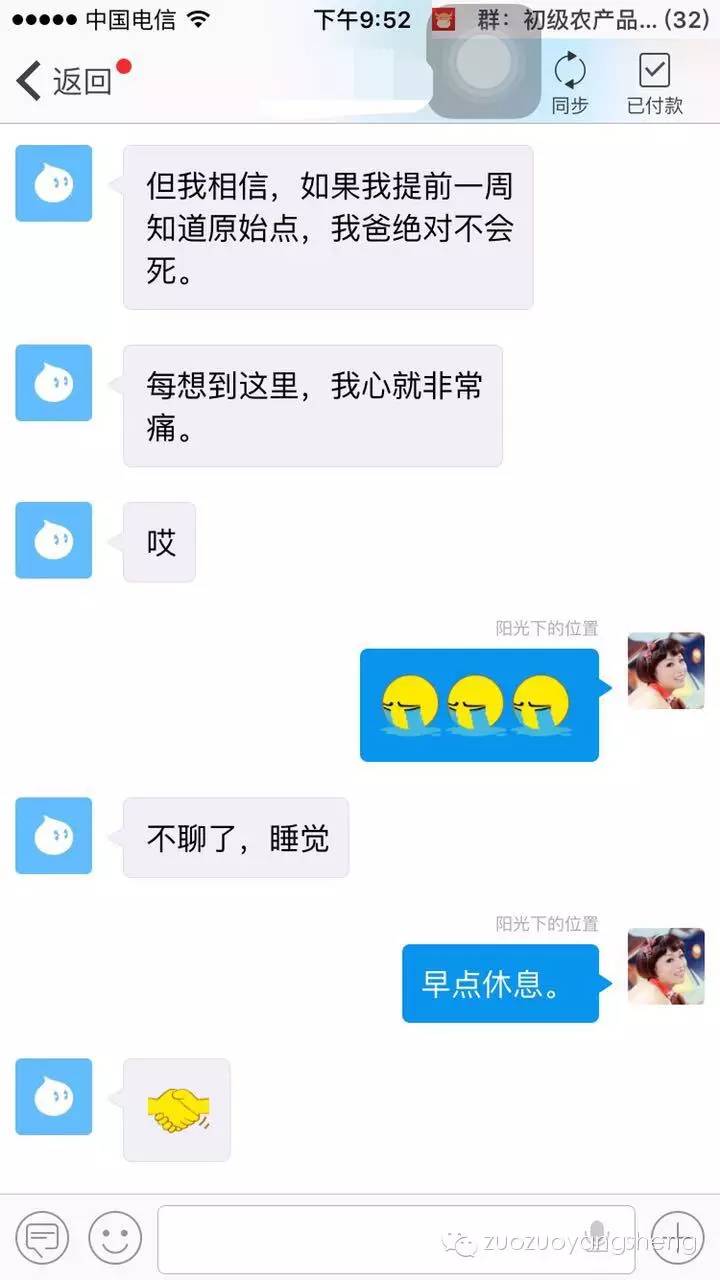Screen dimensions: 720x1280
Task: Tap the microphone icon in the input field
Action: coord(597,1238)
